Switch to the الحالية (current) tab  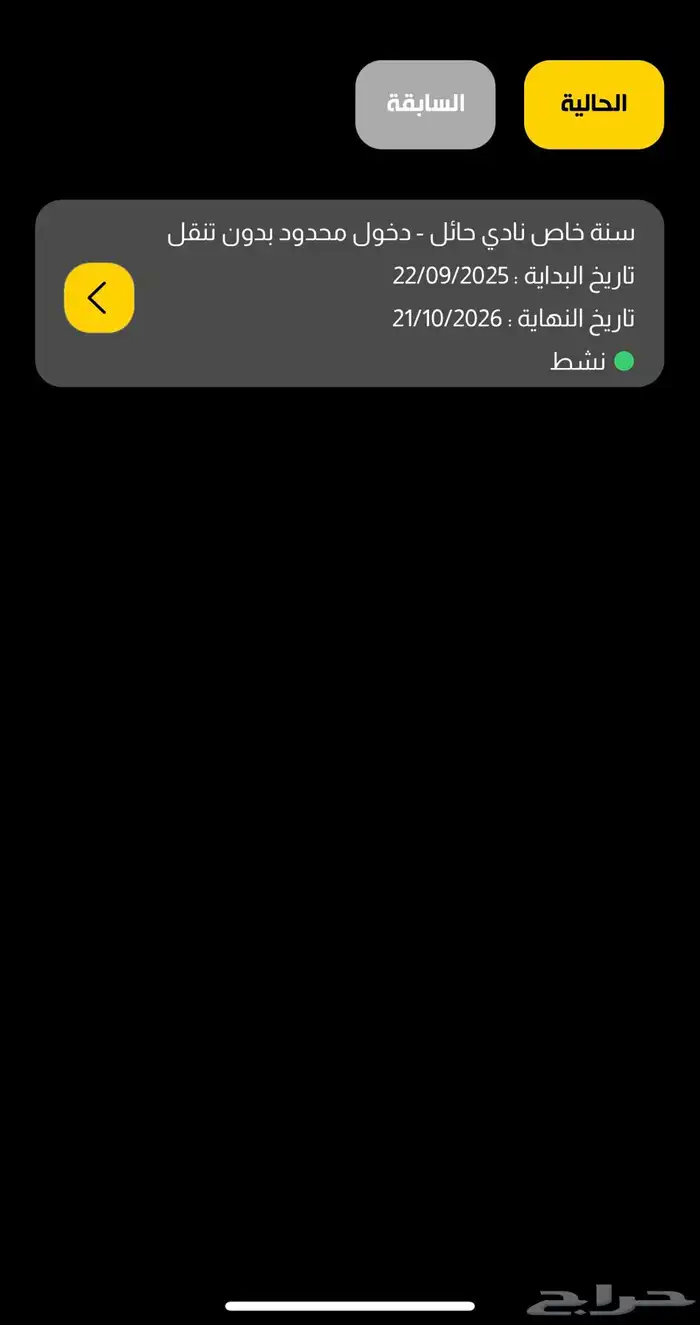tap(593, 104)
